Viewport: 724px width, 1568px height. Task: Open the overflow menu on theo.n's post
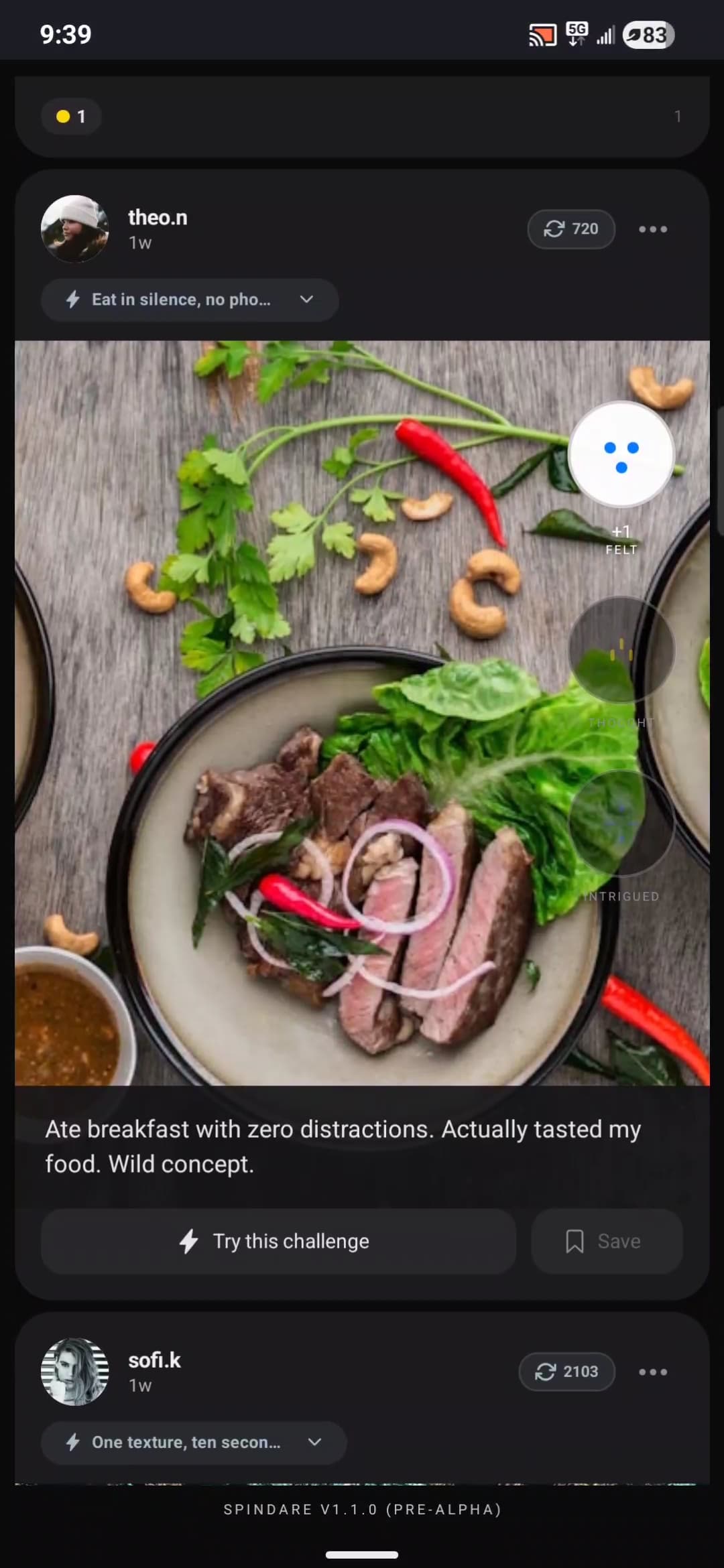point(652,229)
